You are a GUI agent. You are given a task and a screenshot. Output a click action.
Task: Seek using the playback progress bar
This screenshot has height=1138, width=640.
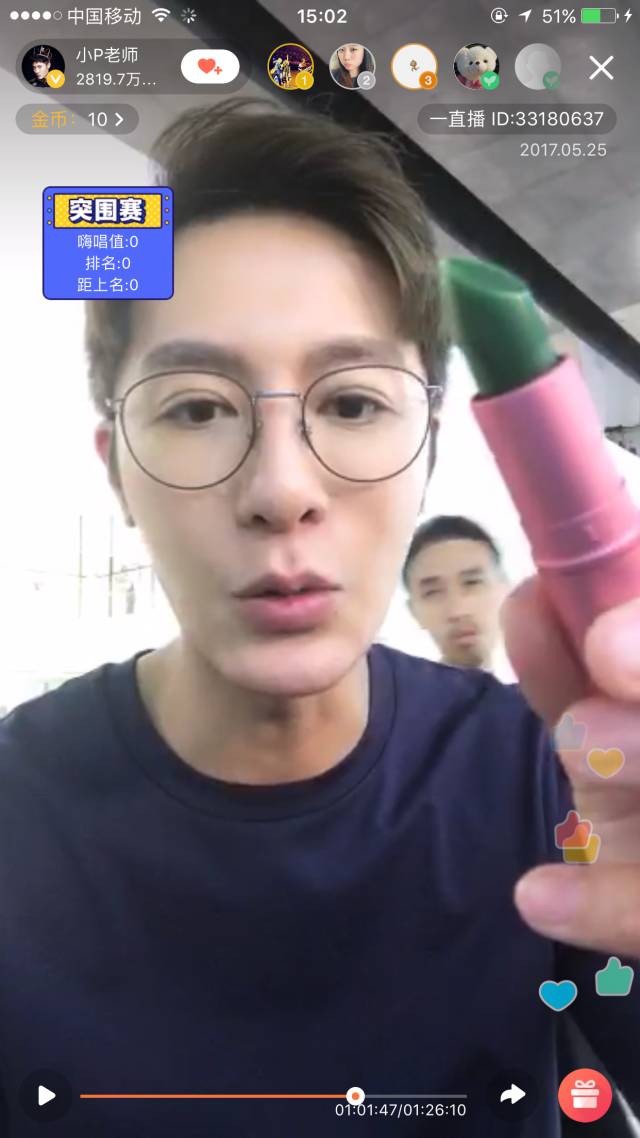point(272,1096)
